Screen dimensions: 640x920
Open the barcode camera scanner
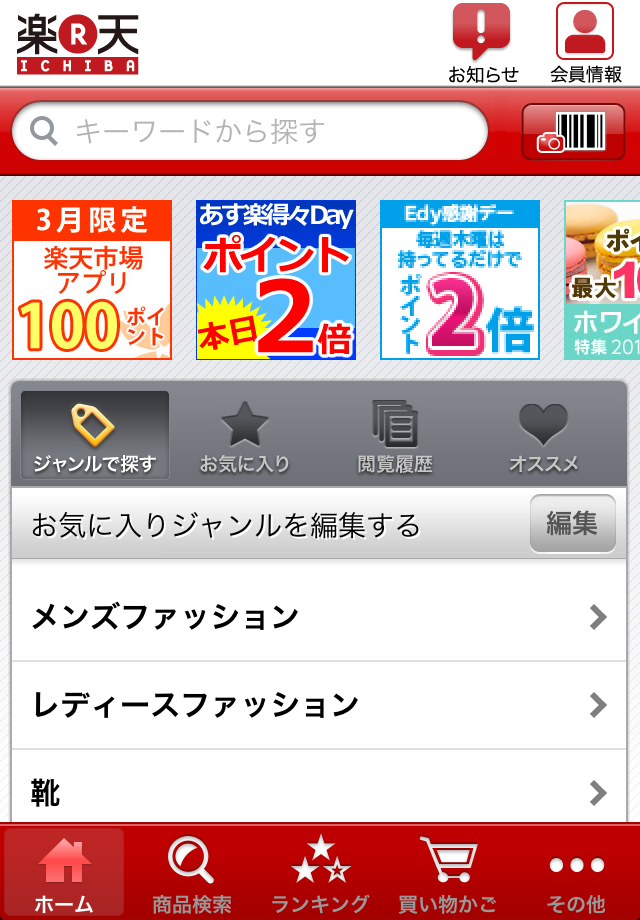pos(573,131)
